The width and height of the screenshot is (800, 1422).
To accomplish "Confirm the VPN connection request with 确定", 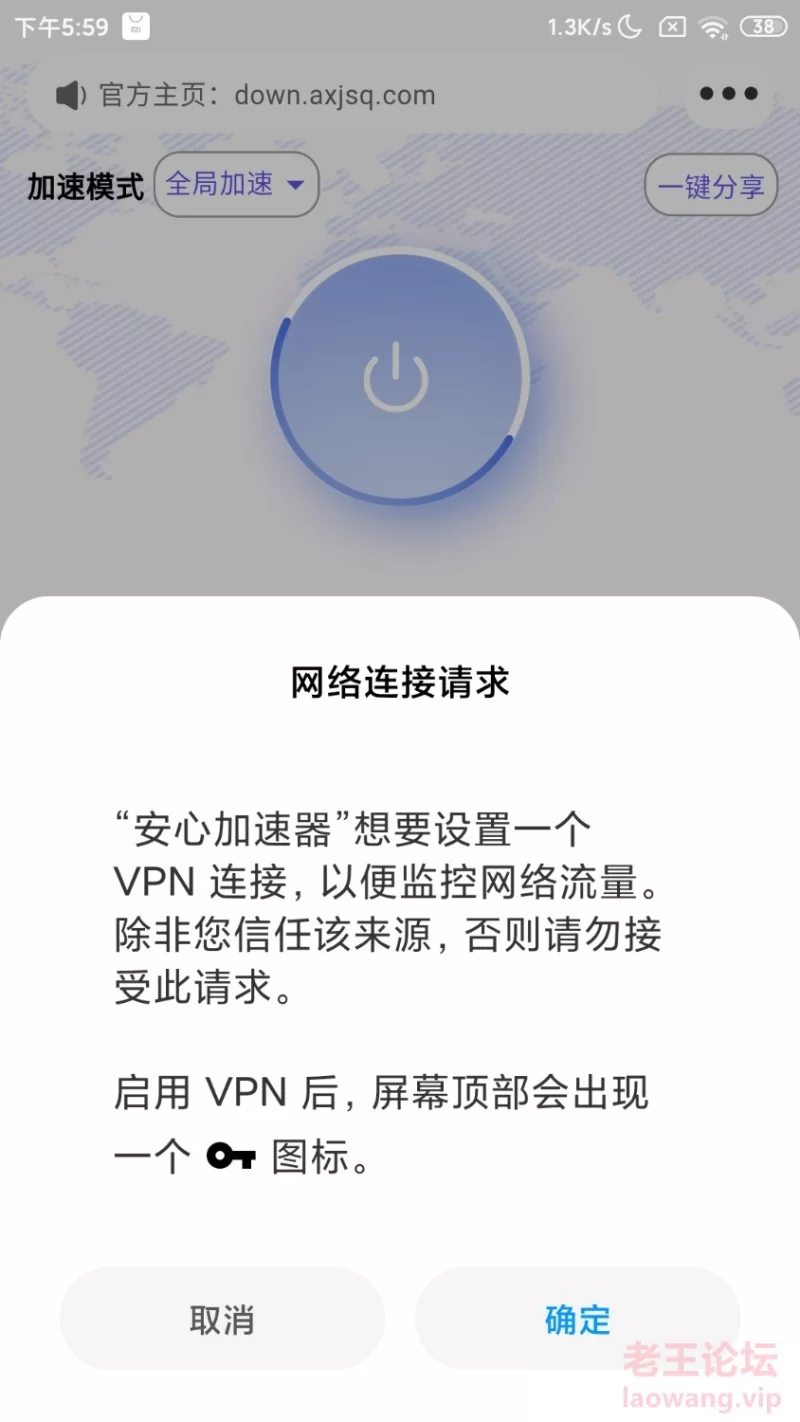I will click(x=577, y=1319).
